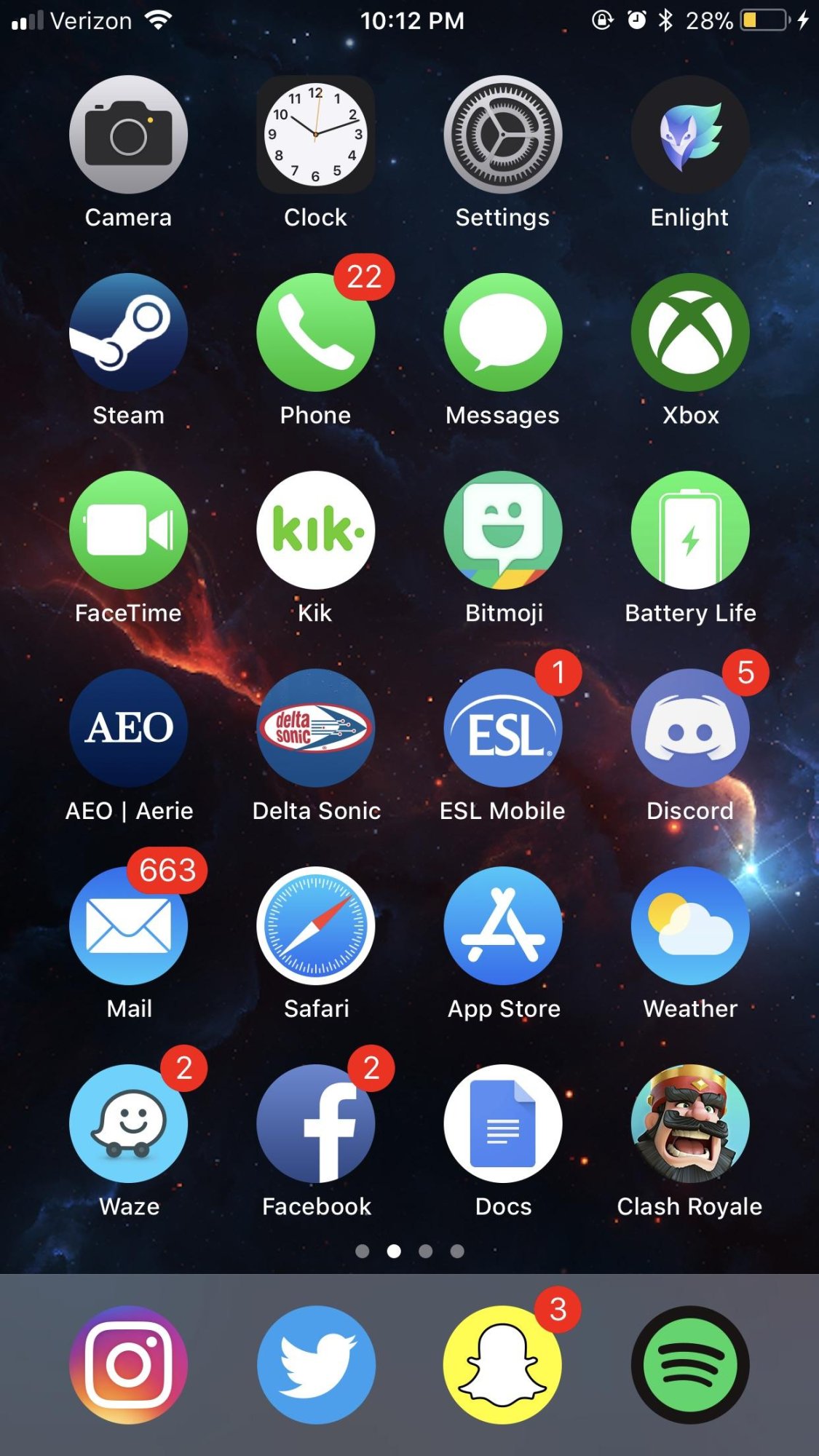The width and height of the screenshot is (819, 1456).
Task: Open Snapchat from the dock
Action: (x=502, y=1364)
